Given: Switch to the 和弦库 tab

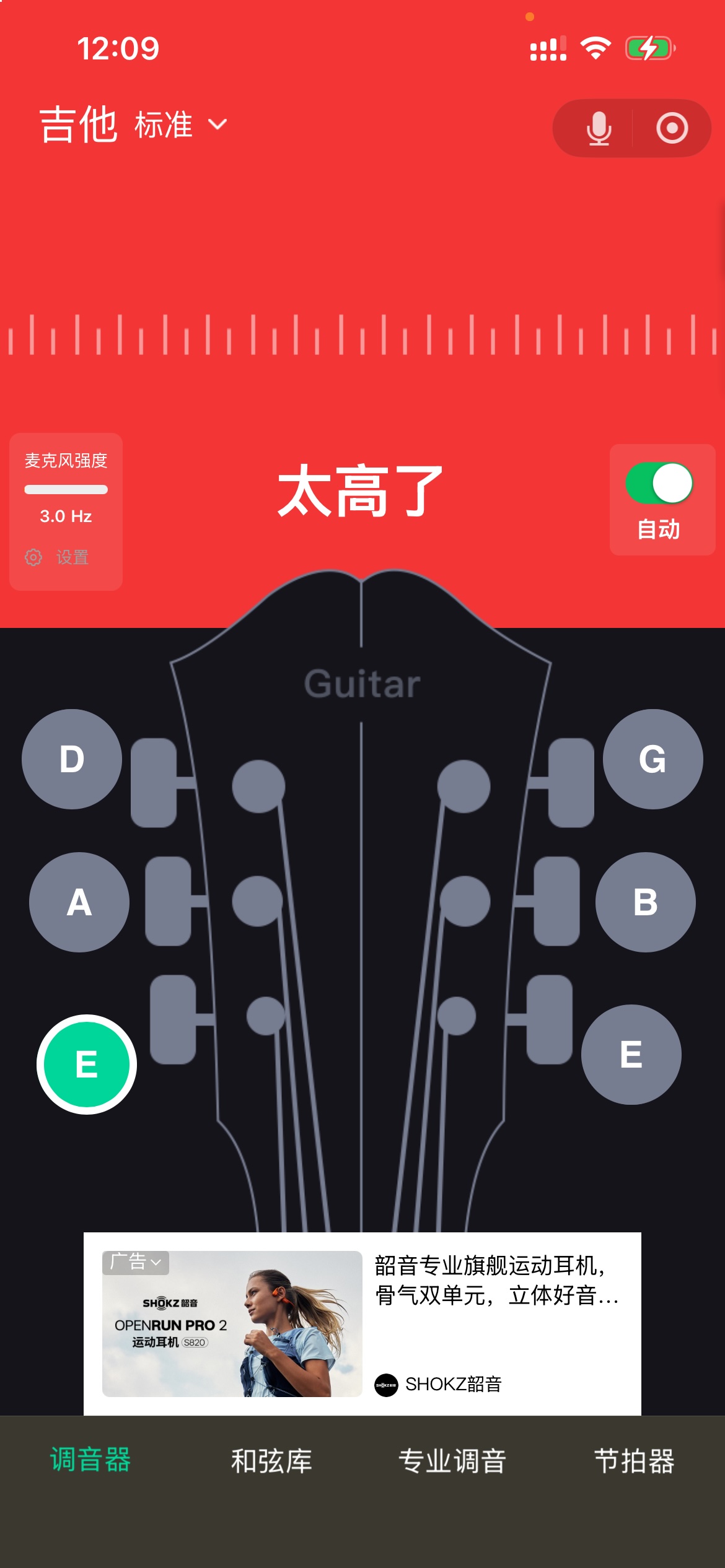Looking at the screenshot, I should coord(271,1460).
